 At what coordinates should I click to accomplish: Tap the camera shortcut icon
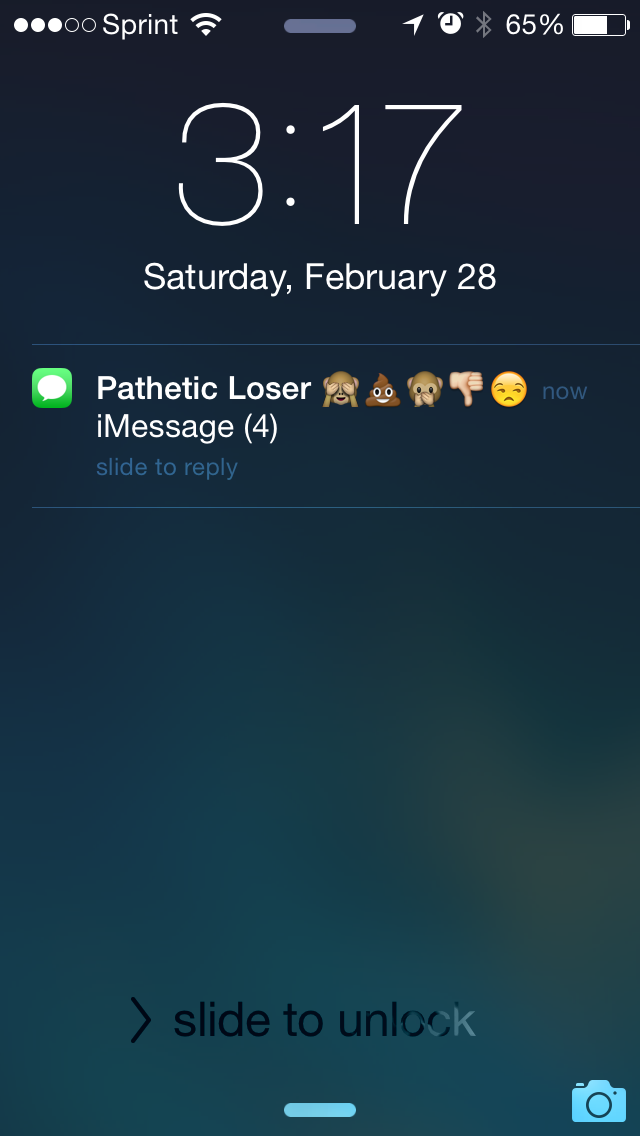598,1100
